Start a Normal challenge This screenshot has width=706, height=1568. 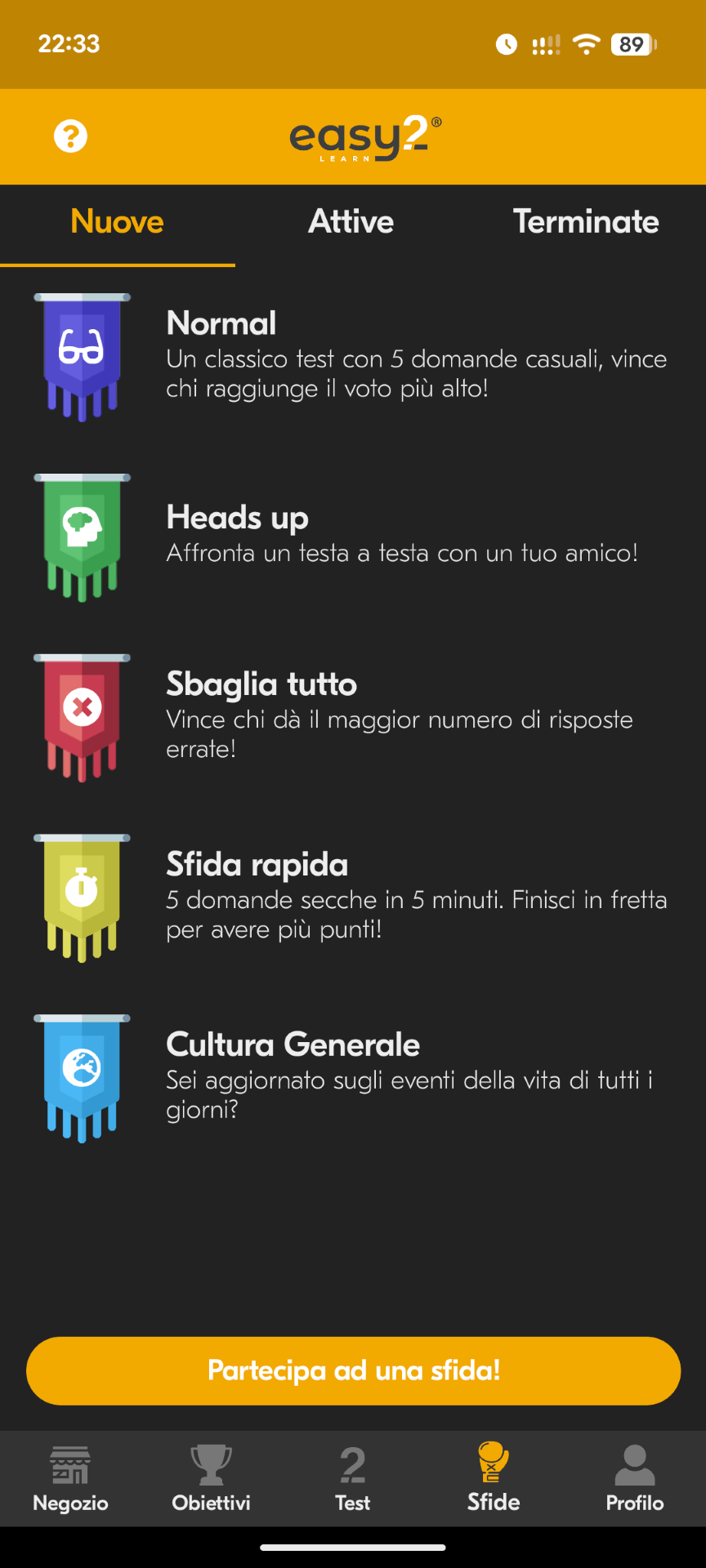coord(351,355)
